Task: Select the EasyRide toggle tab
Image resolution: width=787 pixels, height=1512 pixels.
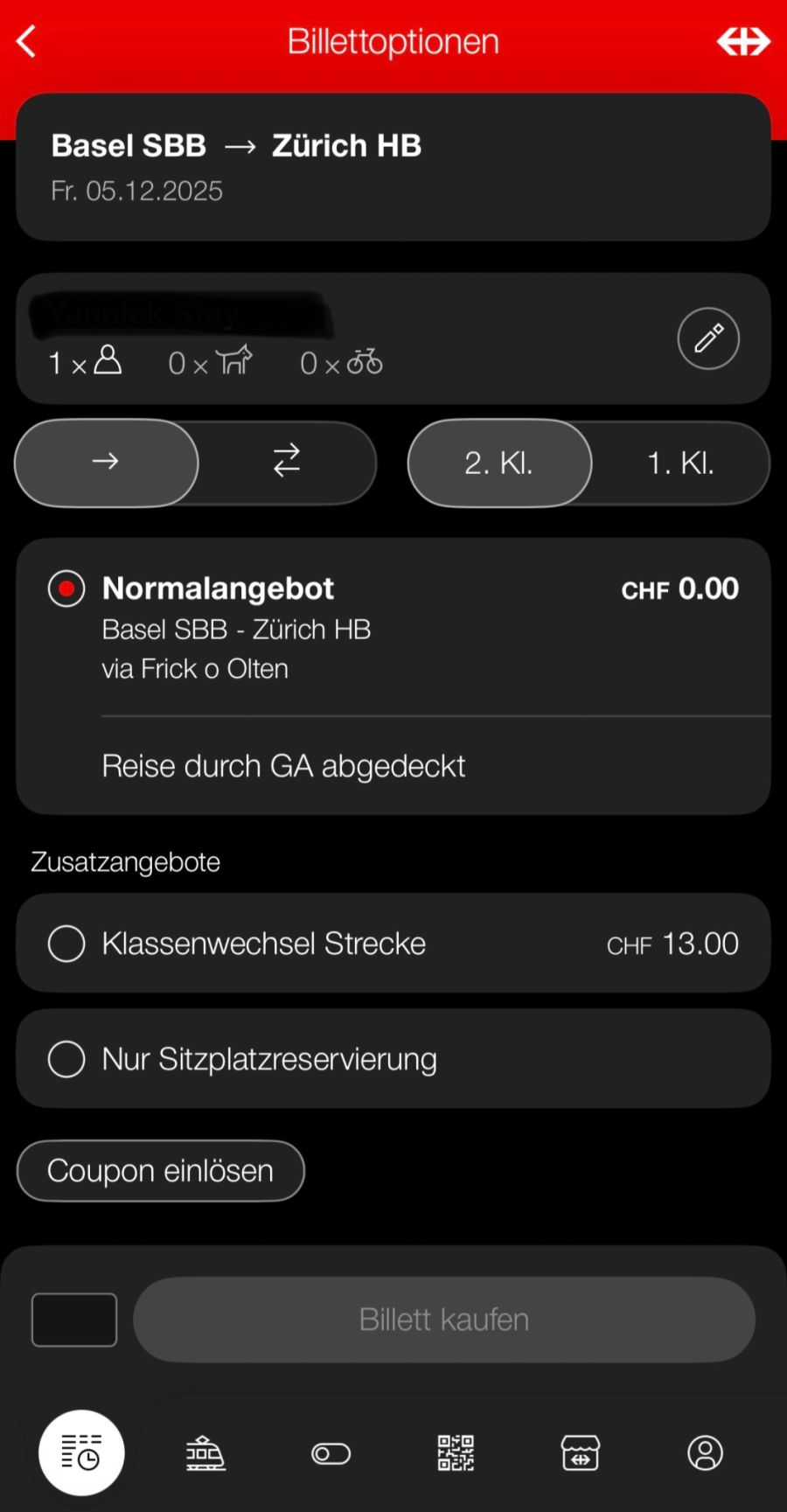Action: click(x=330, y=1452)
